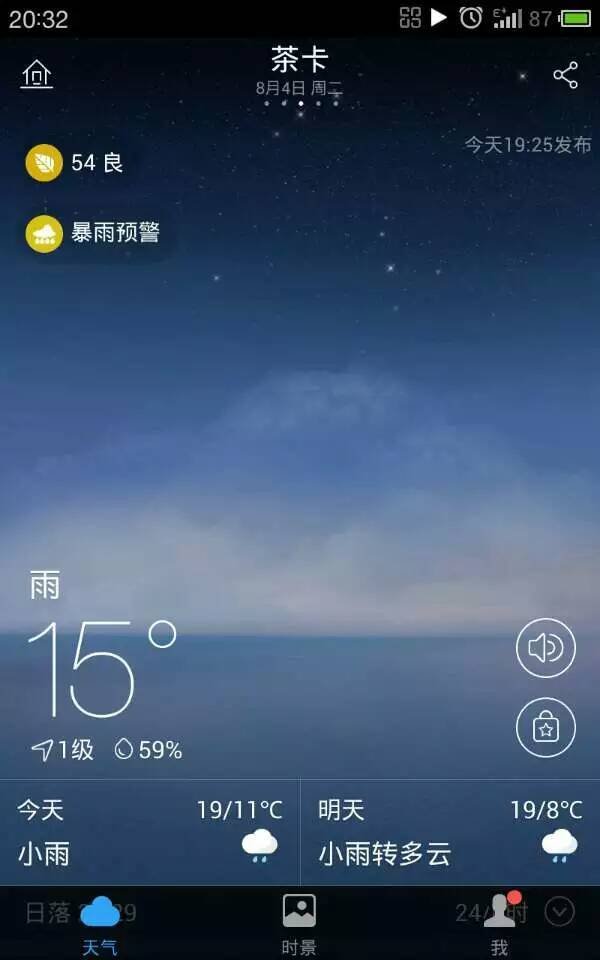Open the home city management icon
Viewport: 600px width, 960px height.
tap(37, 75)
